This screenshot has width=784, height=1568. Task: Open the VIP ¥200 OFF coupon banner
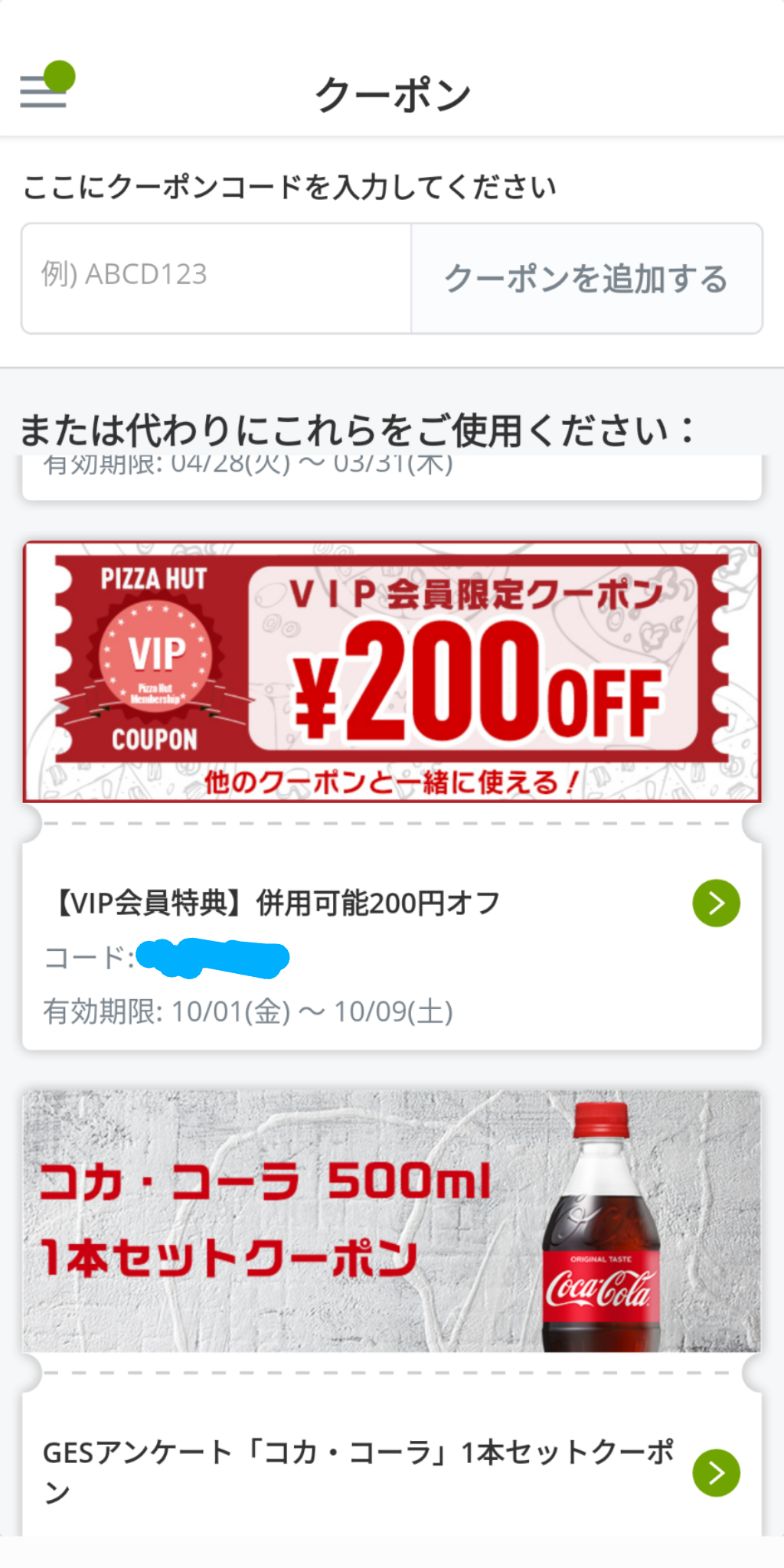click(392, 671)
